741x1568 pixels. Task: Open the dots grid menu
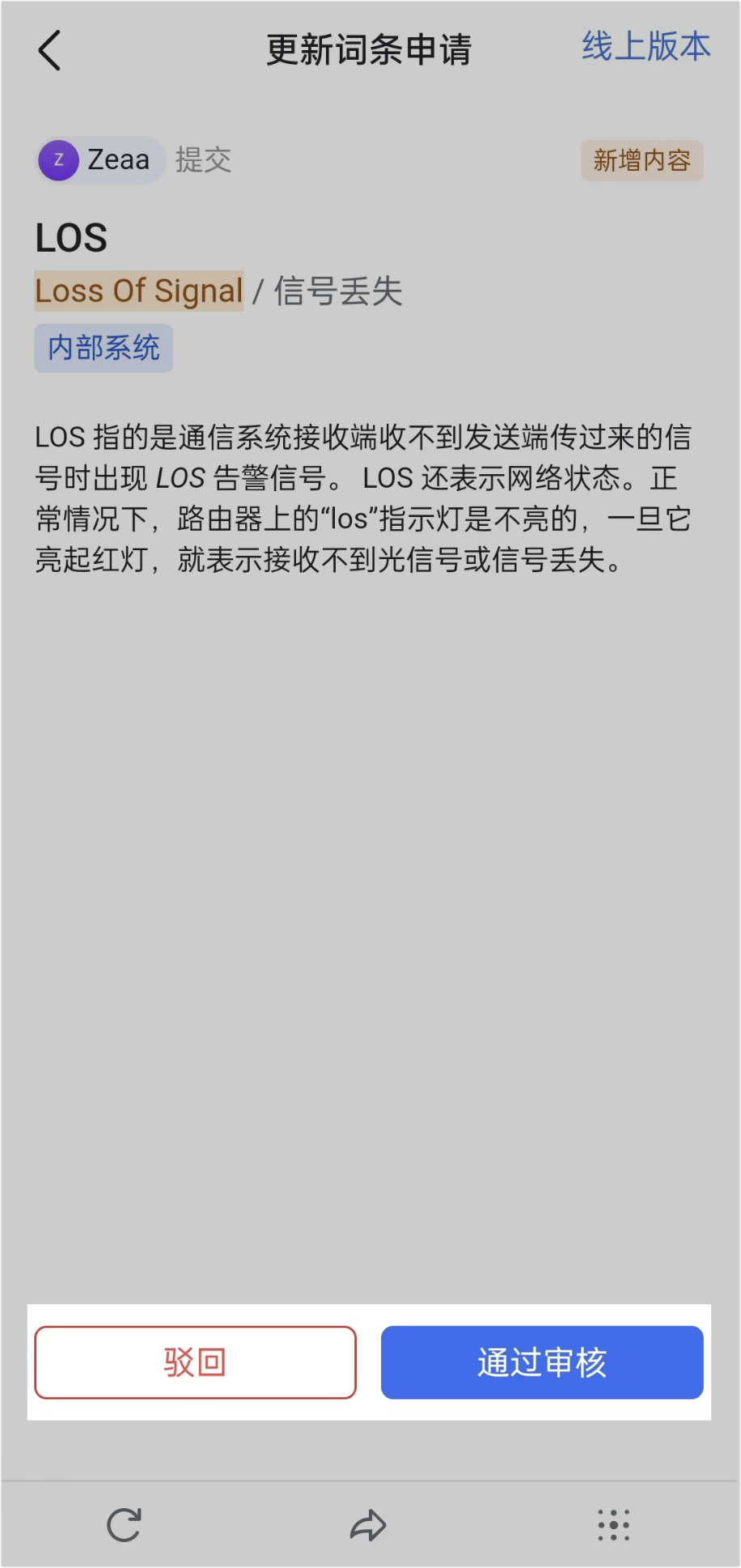click(614, 1525)
